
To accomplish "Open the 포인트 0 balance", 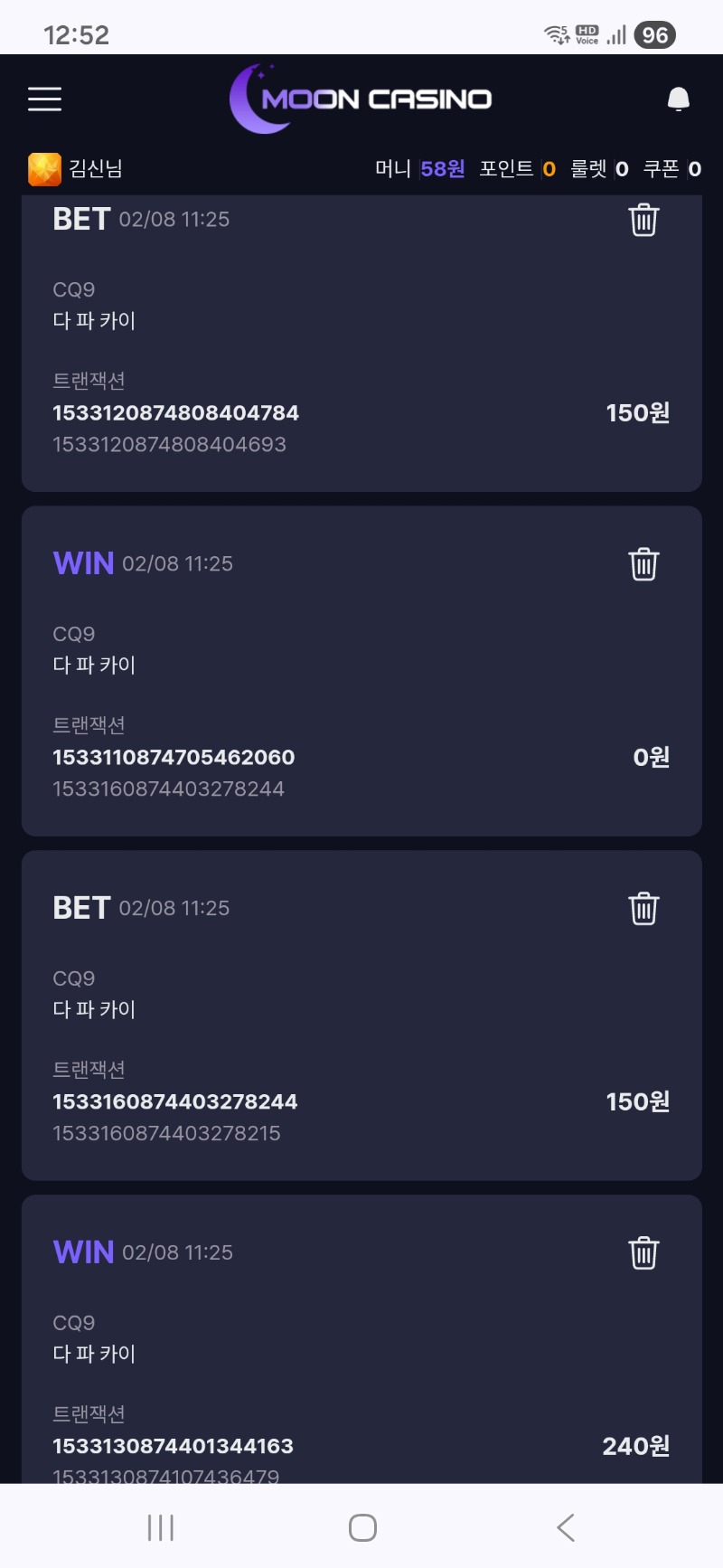I will pos(515,168).
